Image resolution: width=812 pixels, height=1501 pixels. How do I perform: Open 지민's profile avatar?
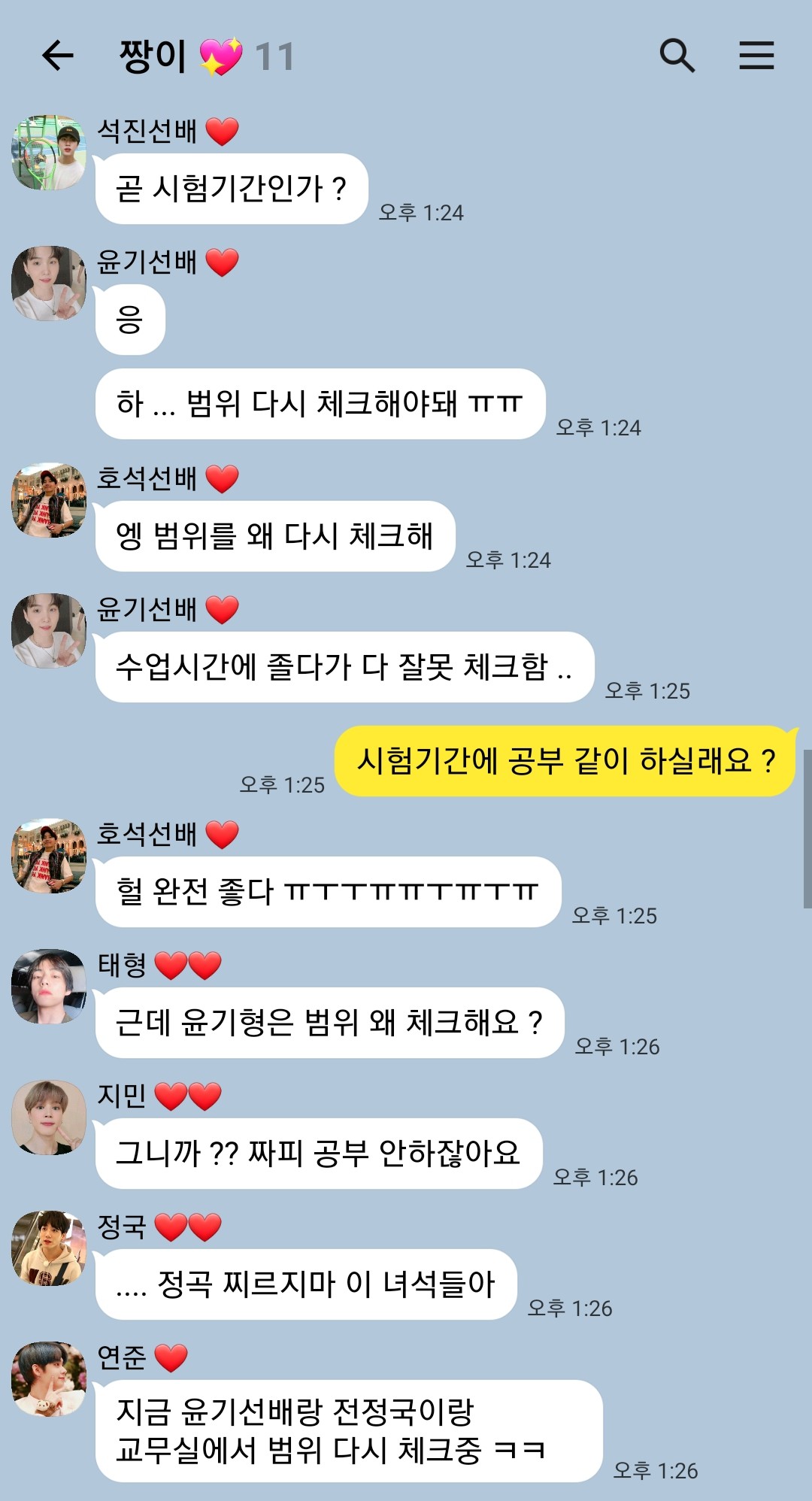tap(49, 1117)
